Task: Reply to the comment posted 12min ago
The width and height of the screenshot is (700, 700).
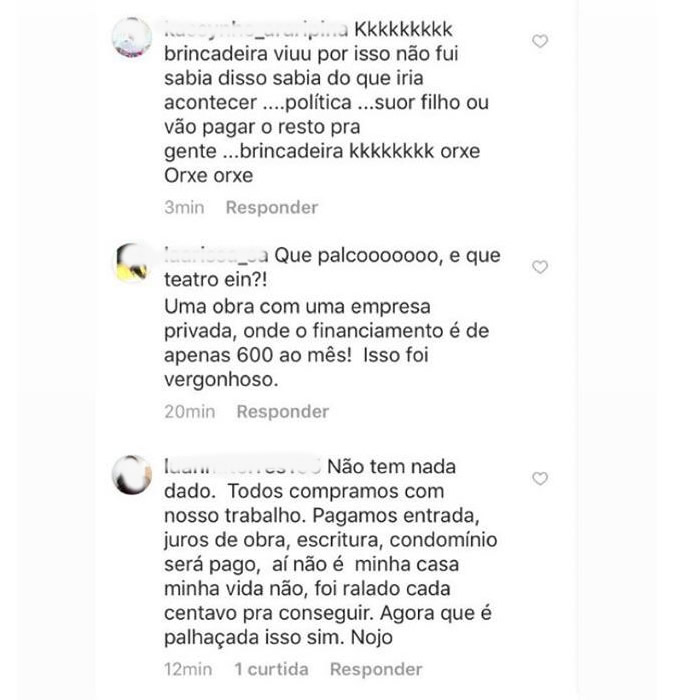Action: tap(376, 669)
